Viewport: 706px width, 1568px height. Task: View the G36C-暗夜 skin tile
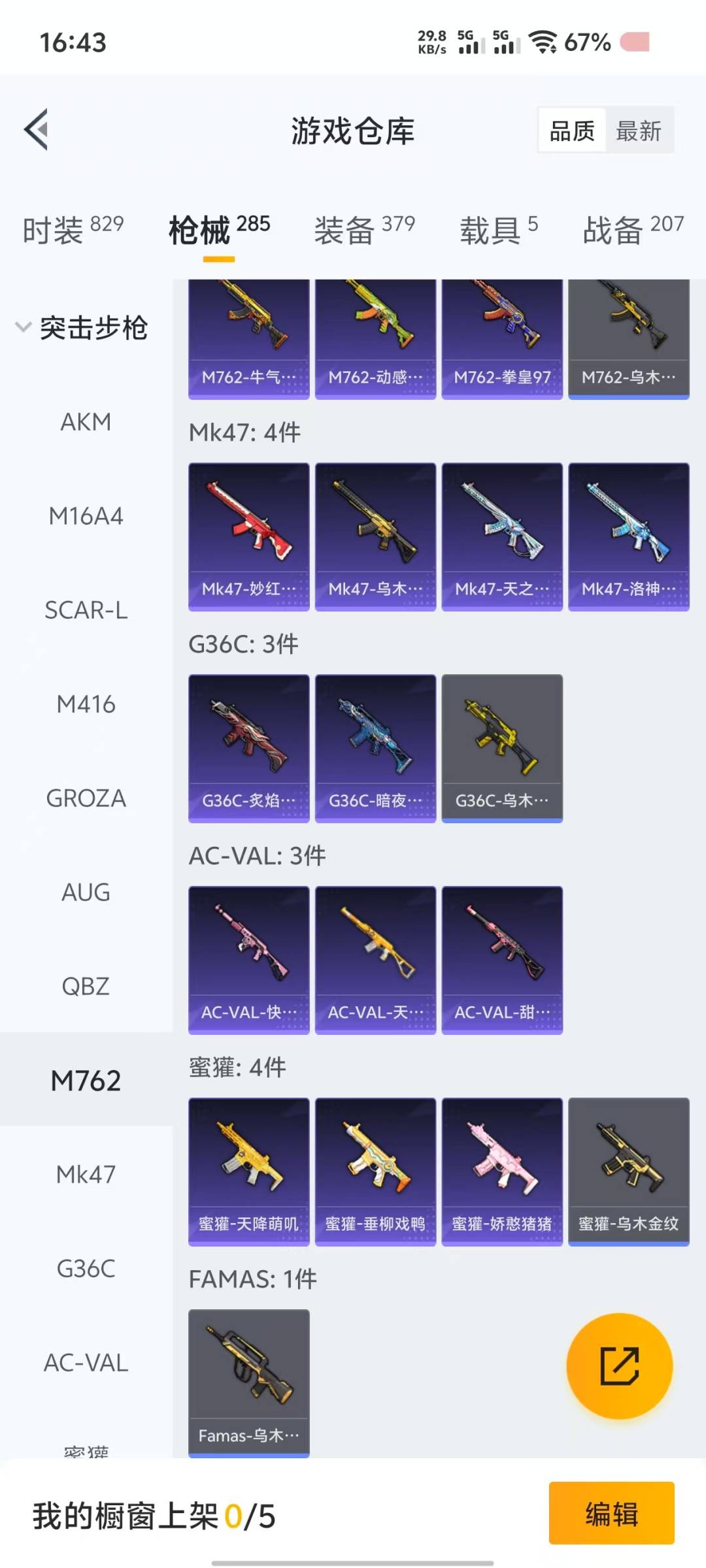coord(375,748)
